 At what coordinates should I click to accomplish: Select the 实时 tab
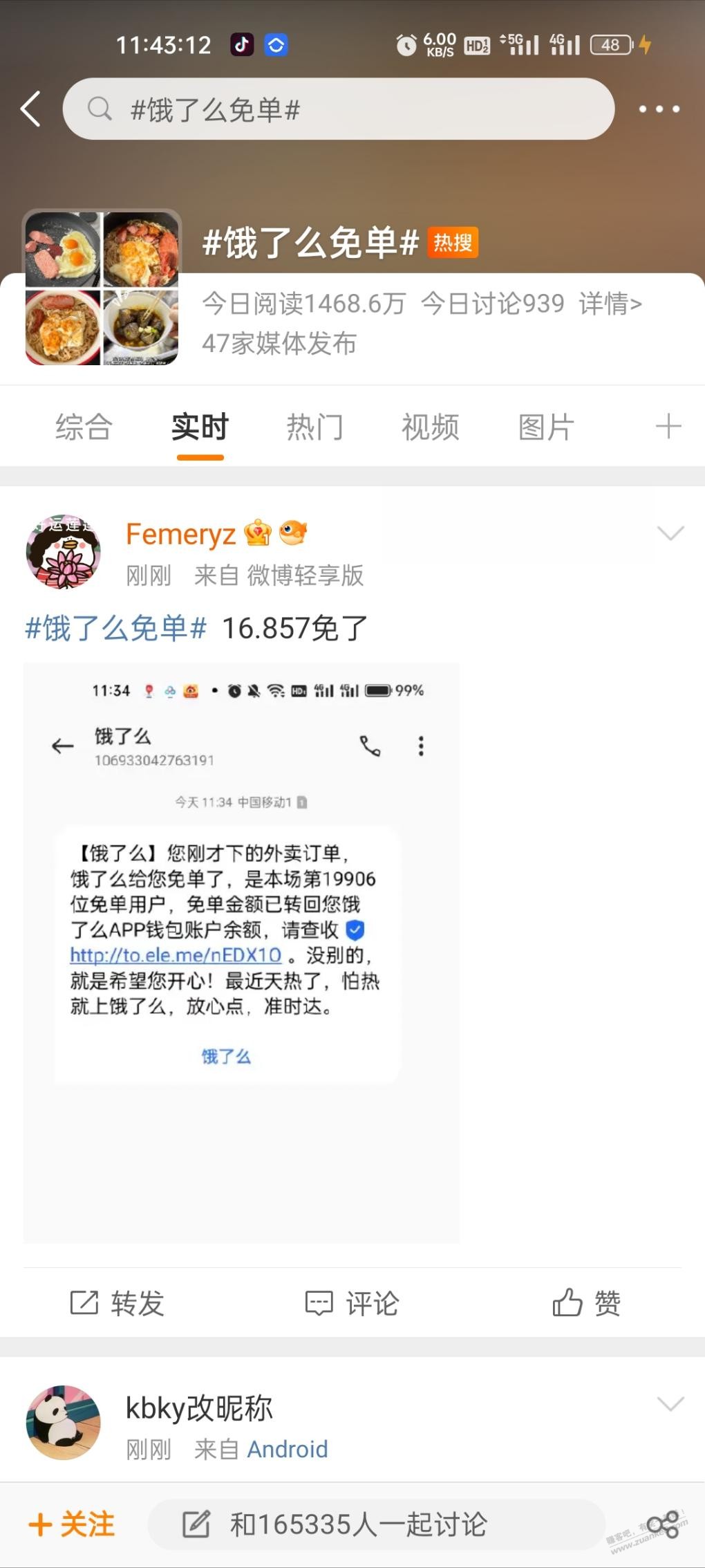[x=200, y=427]
